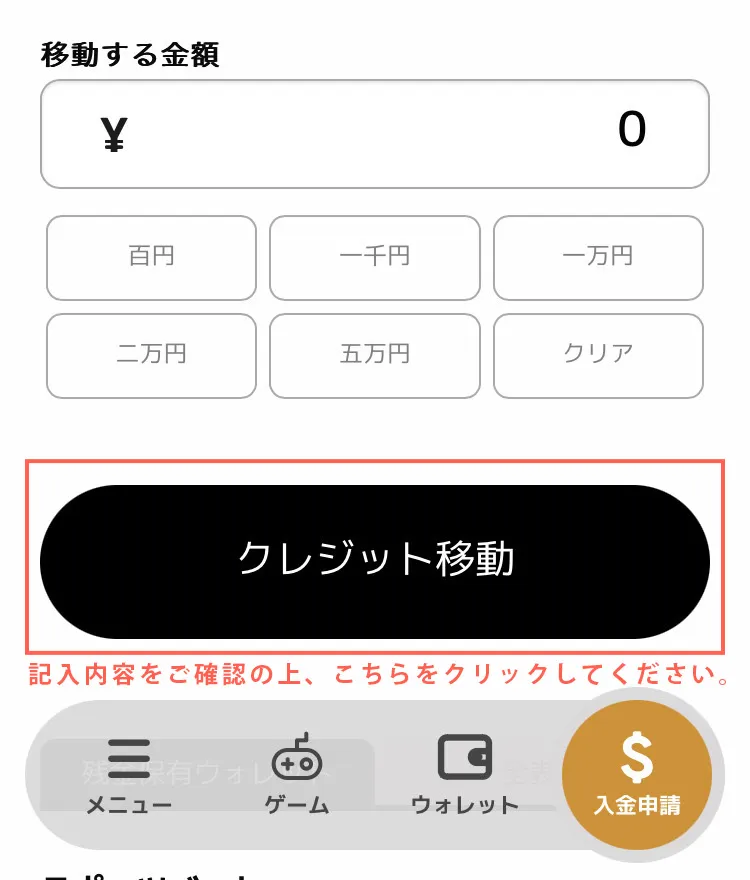Add 百円 to the amount
This screenshot has height=880, width=750.
151,257
